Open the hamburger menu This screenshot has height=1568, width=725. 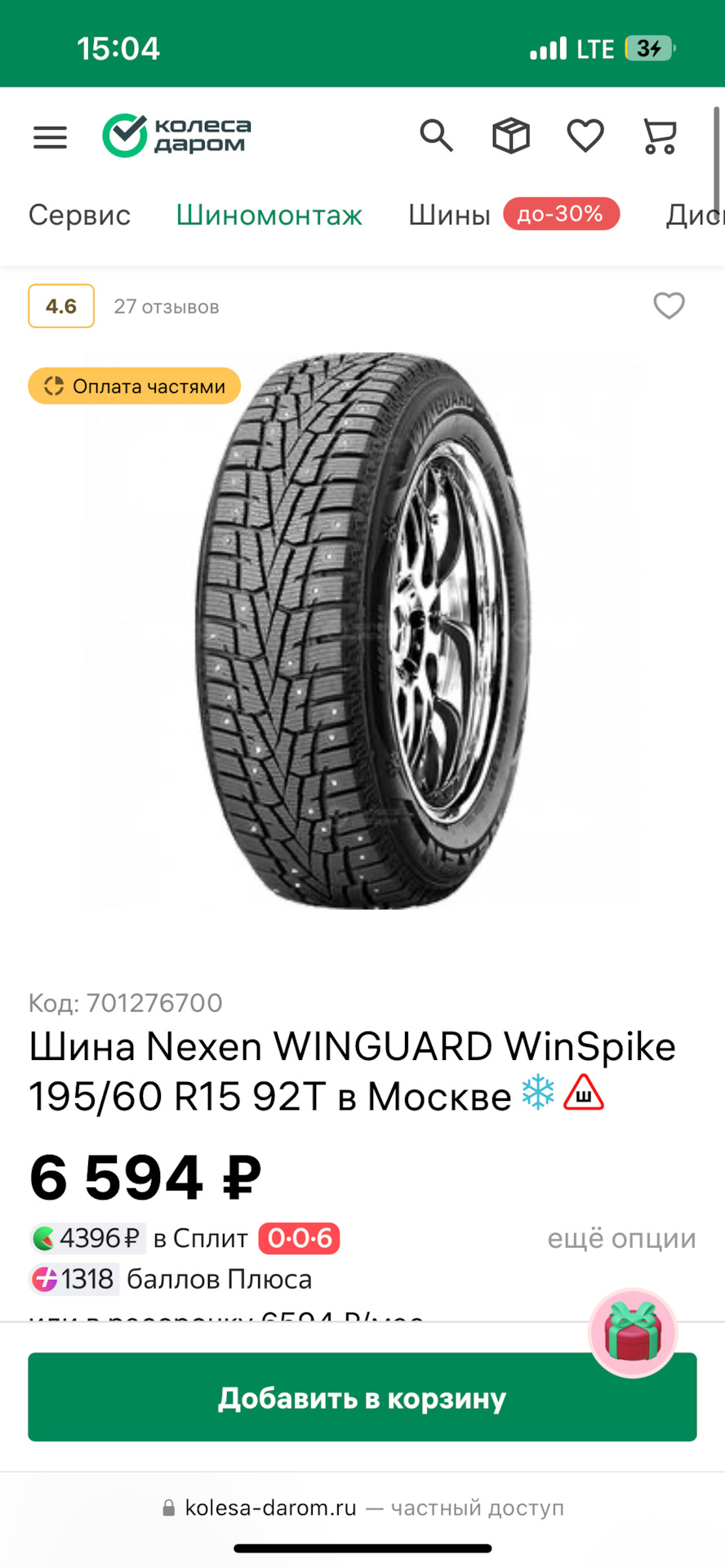click(x=50, y=136)
